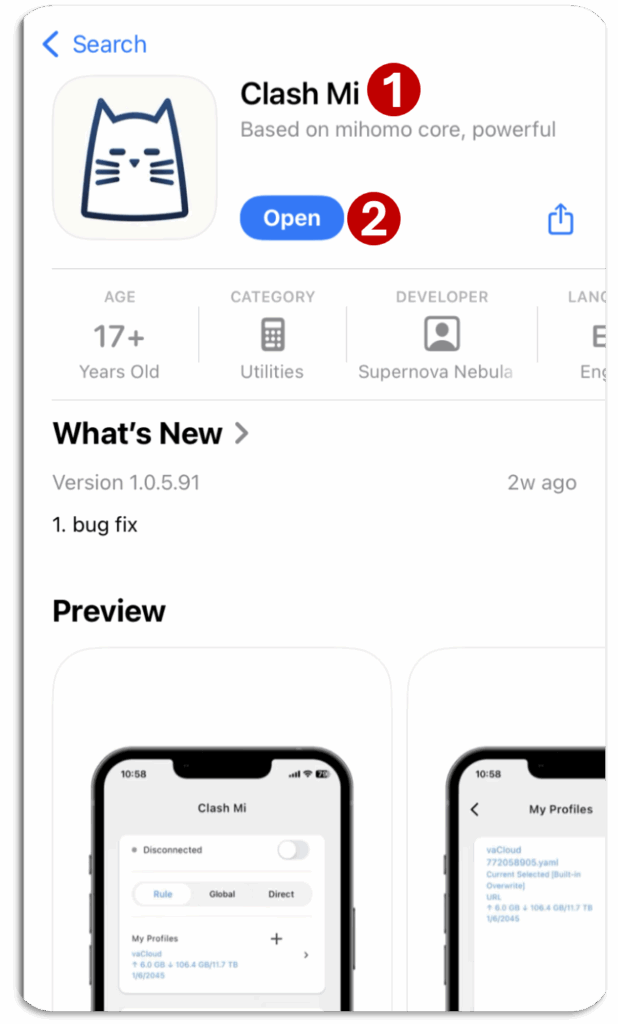Open the Clash Mi app
The image size is (618, 1024).
(x=291, y=218)
